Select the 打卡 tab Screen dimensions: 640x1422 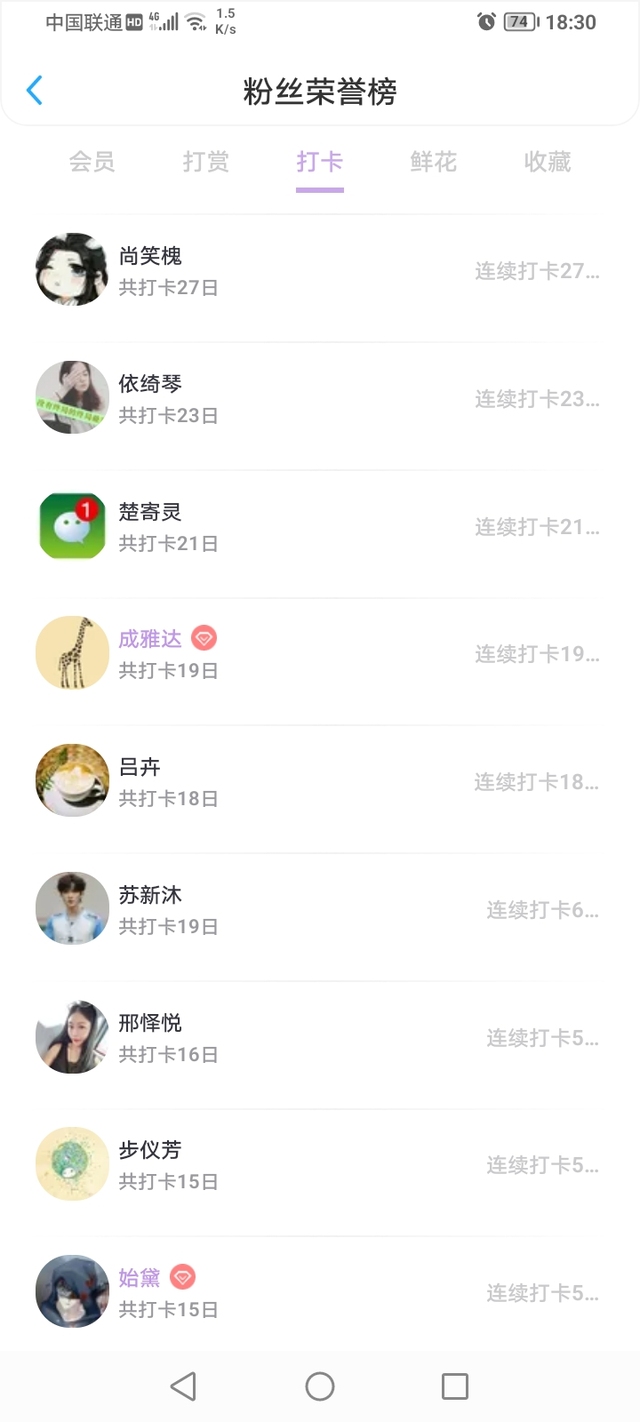320,161
